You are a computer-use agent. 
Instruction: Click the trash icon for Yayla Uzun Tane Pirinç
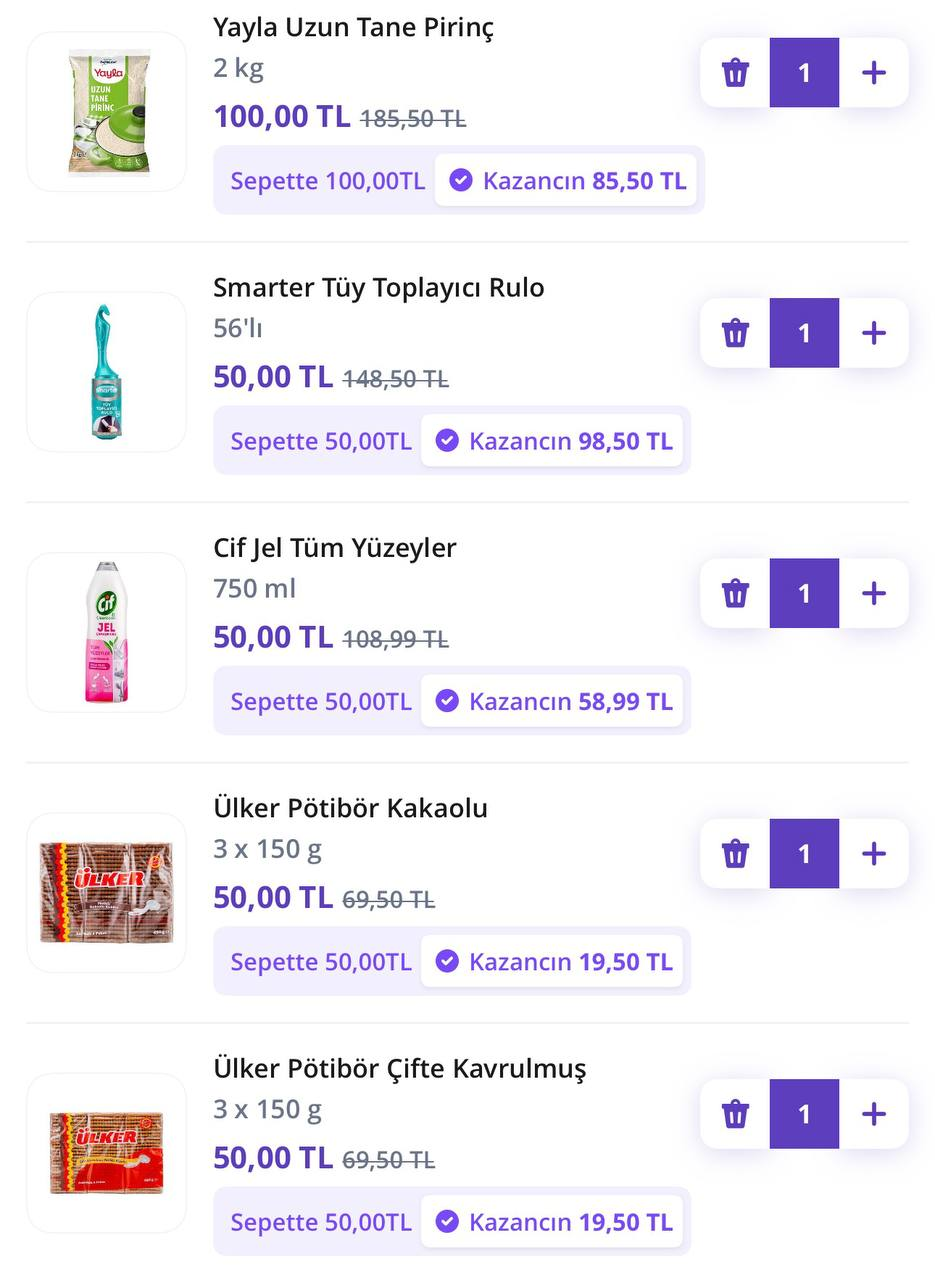(x=734, y=72)
